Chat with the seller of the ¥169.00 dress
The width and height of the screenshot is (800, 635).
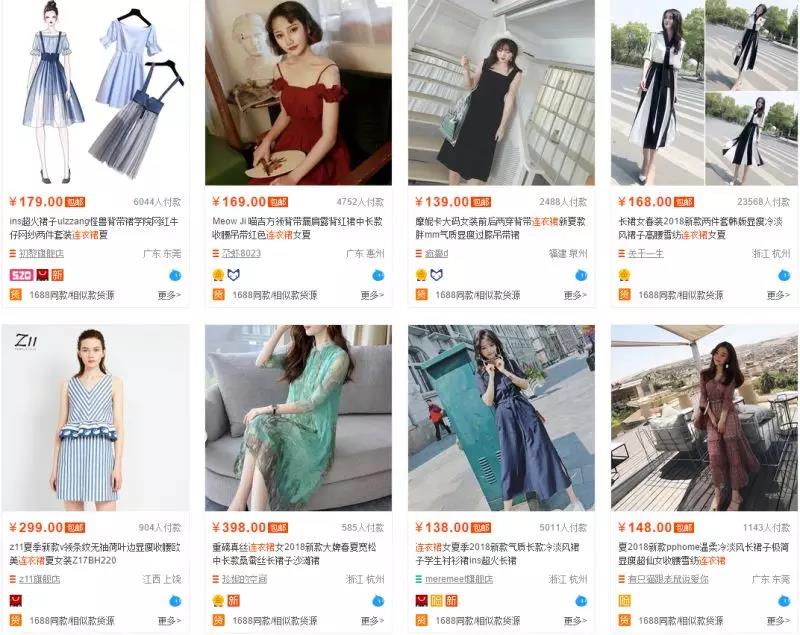379,275
